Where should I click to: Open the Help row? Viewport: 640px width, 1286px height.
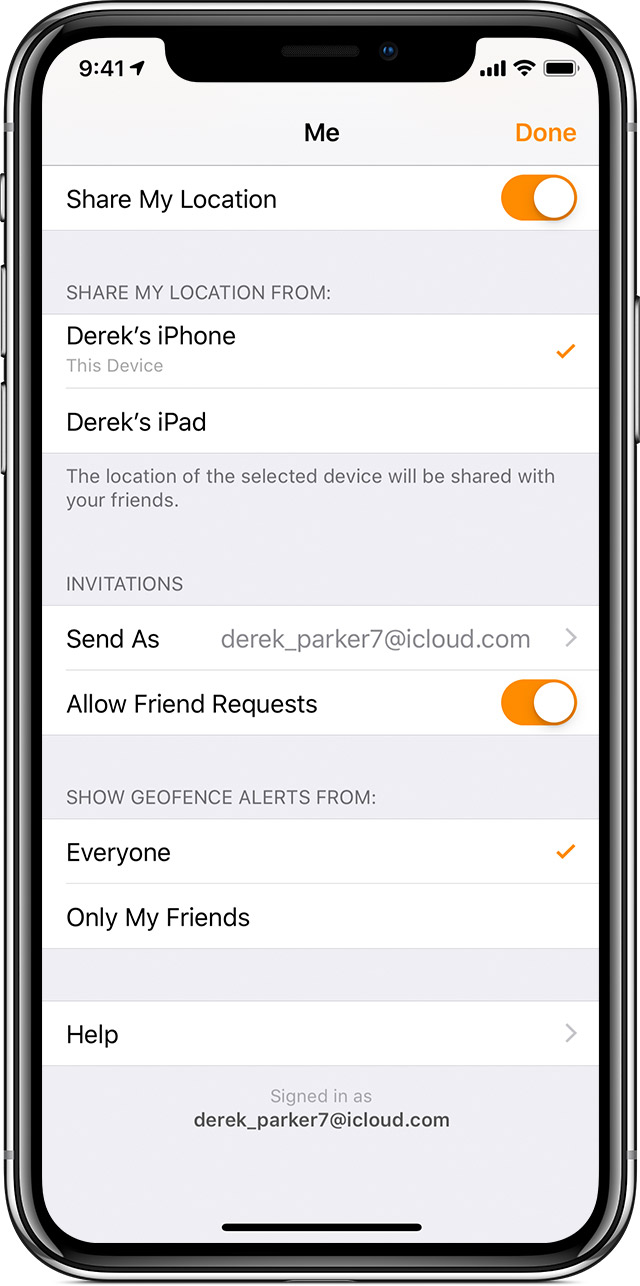pyautogui.click(x=320, y=1034)
